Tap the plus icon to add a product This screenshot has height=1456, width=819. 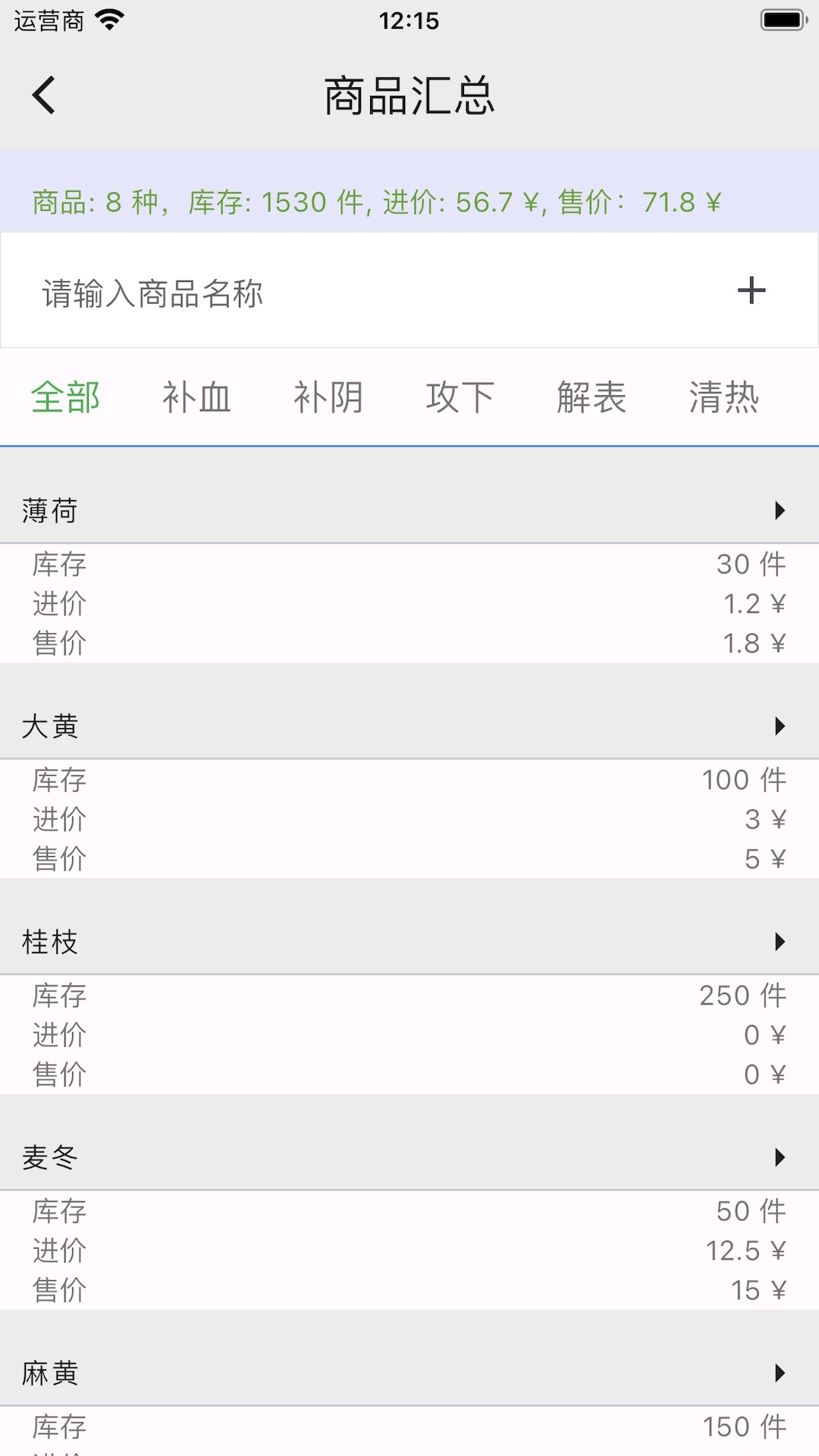tap(752, 290)
